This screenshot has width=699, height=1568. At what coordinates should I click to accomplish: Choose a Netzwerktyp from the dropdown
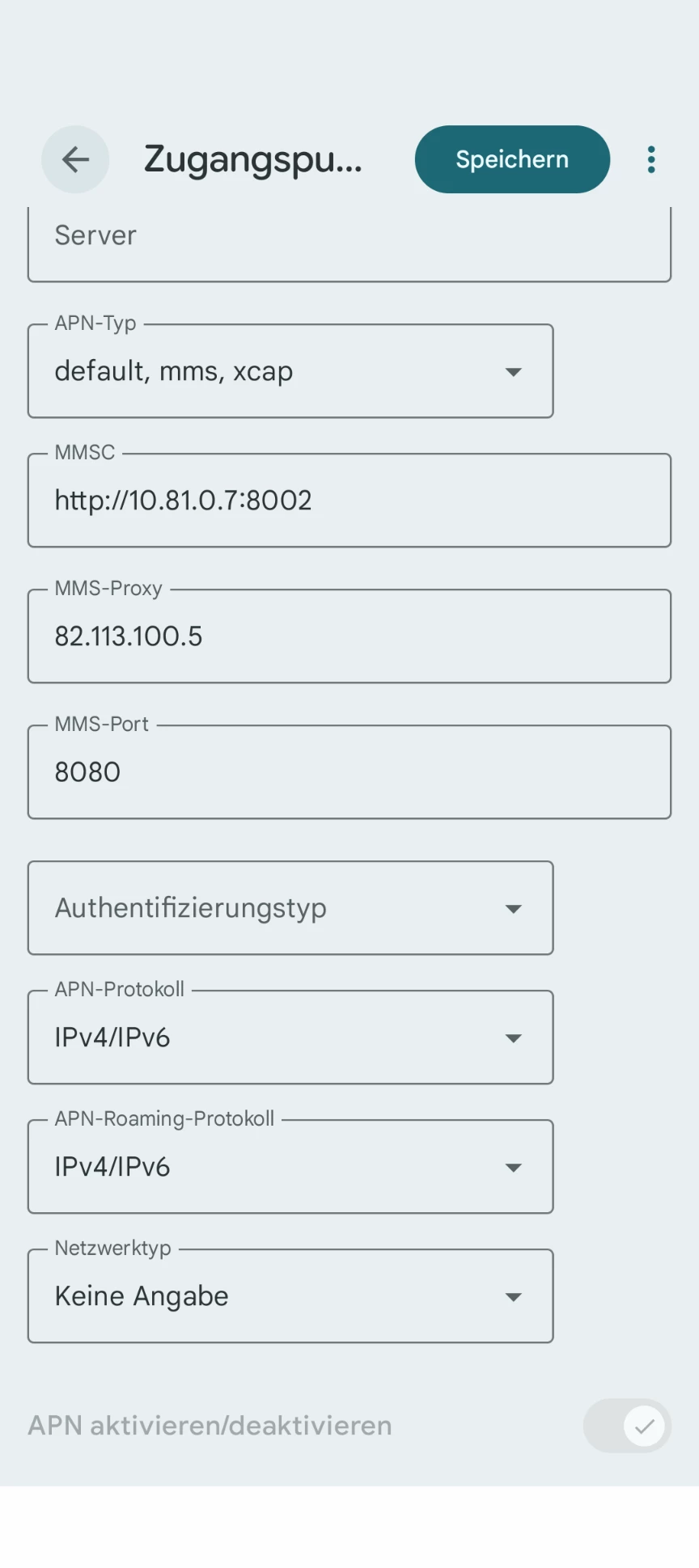[290, 1296]
